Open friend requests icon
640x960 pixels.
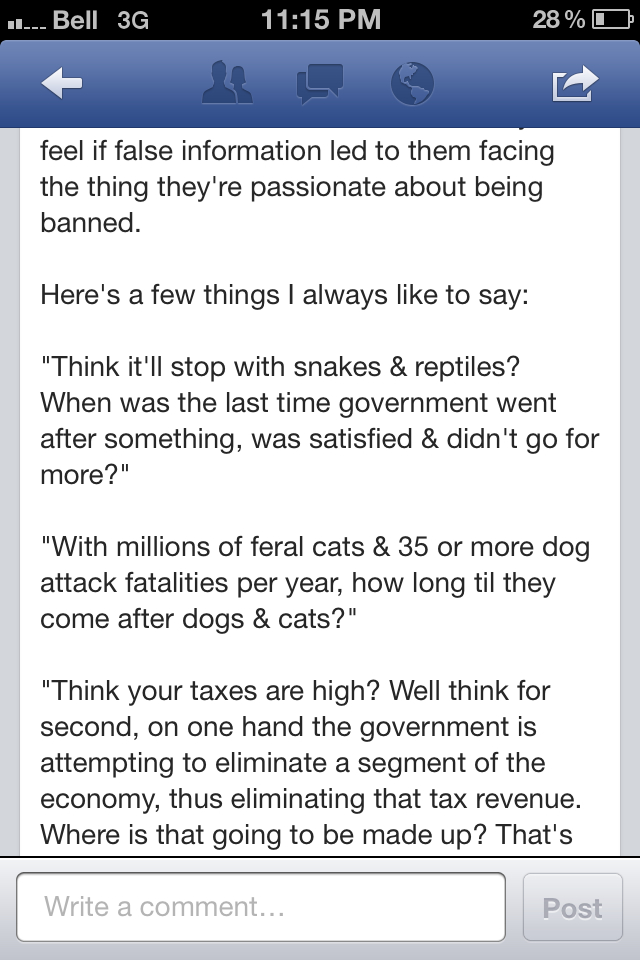[x=227, y=84]
